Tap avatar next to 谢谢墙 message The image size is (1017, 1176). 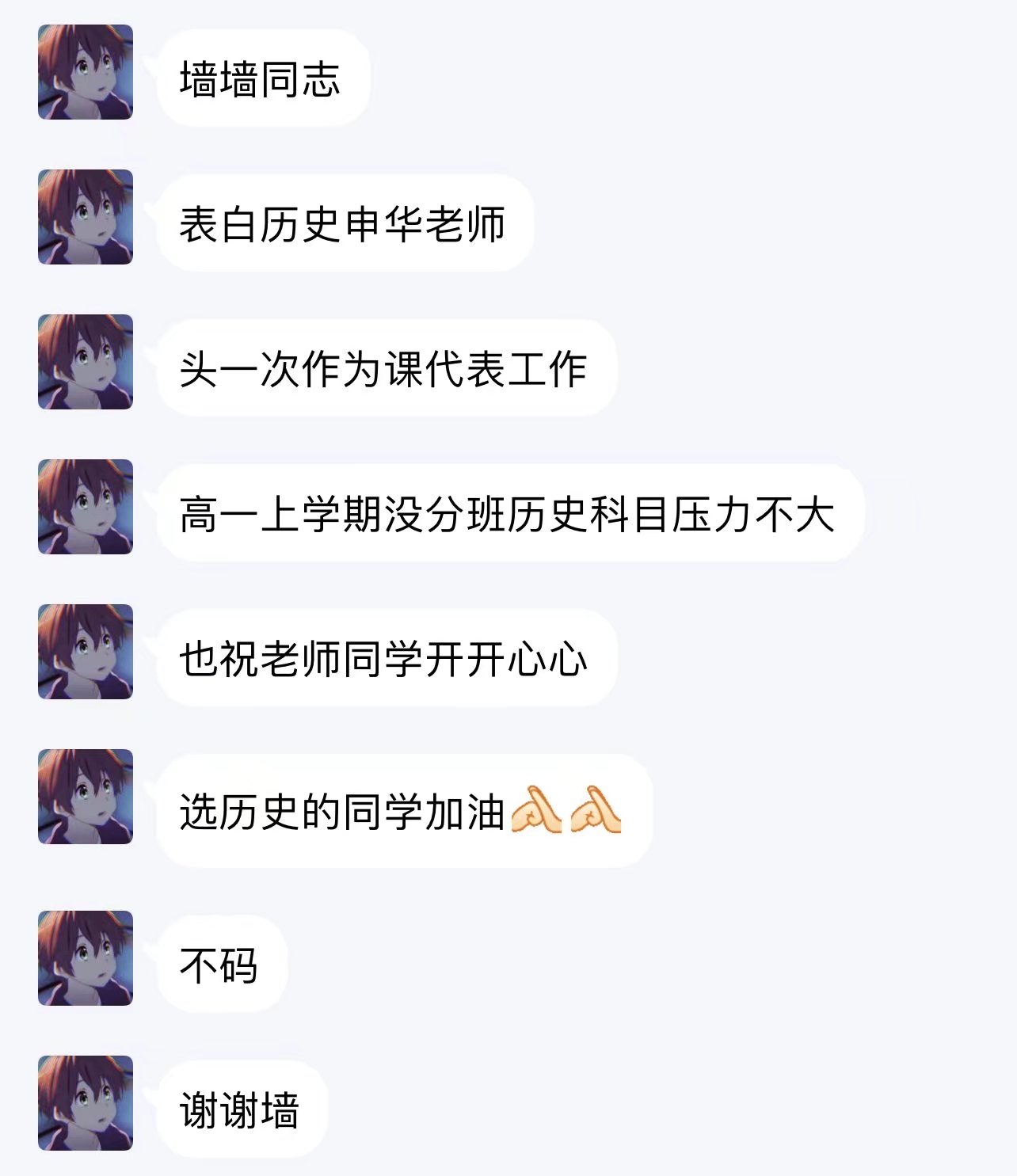tap(86, 1103)
